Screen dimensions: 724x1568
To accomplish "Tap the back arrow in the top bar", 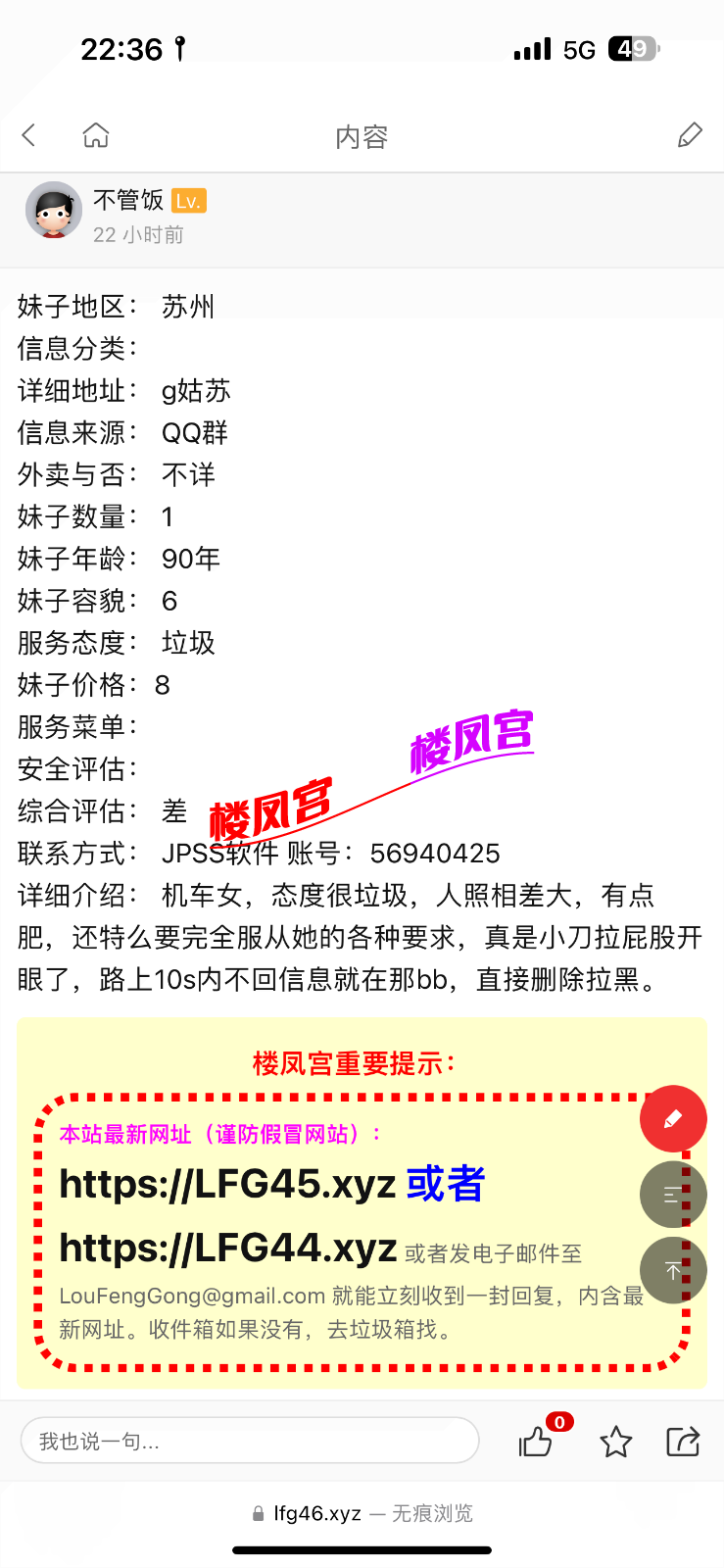I will [28, 135].
